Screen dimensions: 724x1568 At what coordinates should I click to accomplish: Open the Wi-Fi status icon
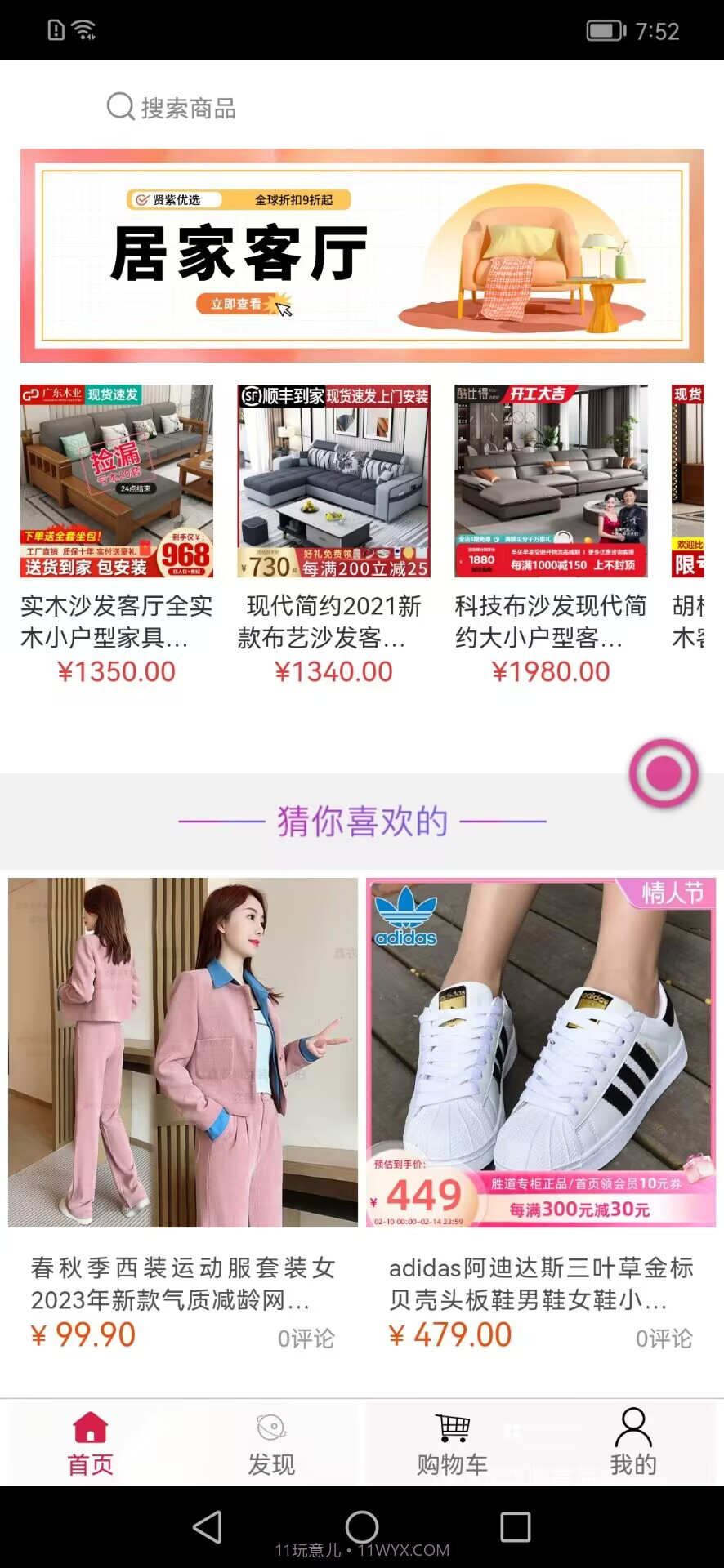[82, 29]
